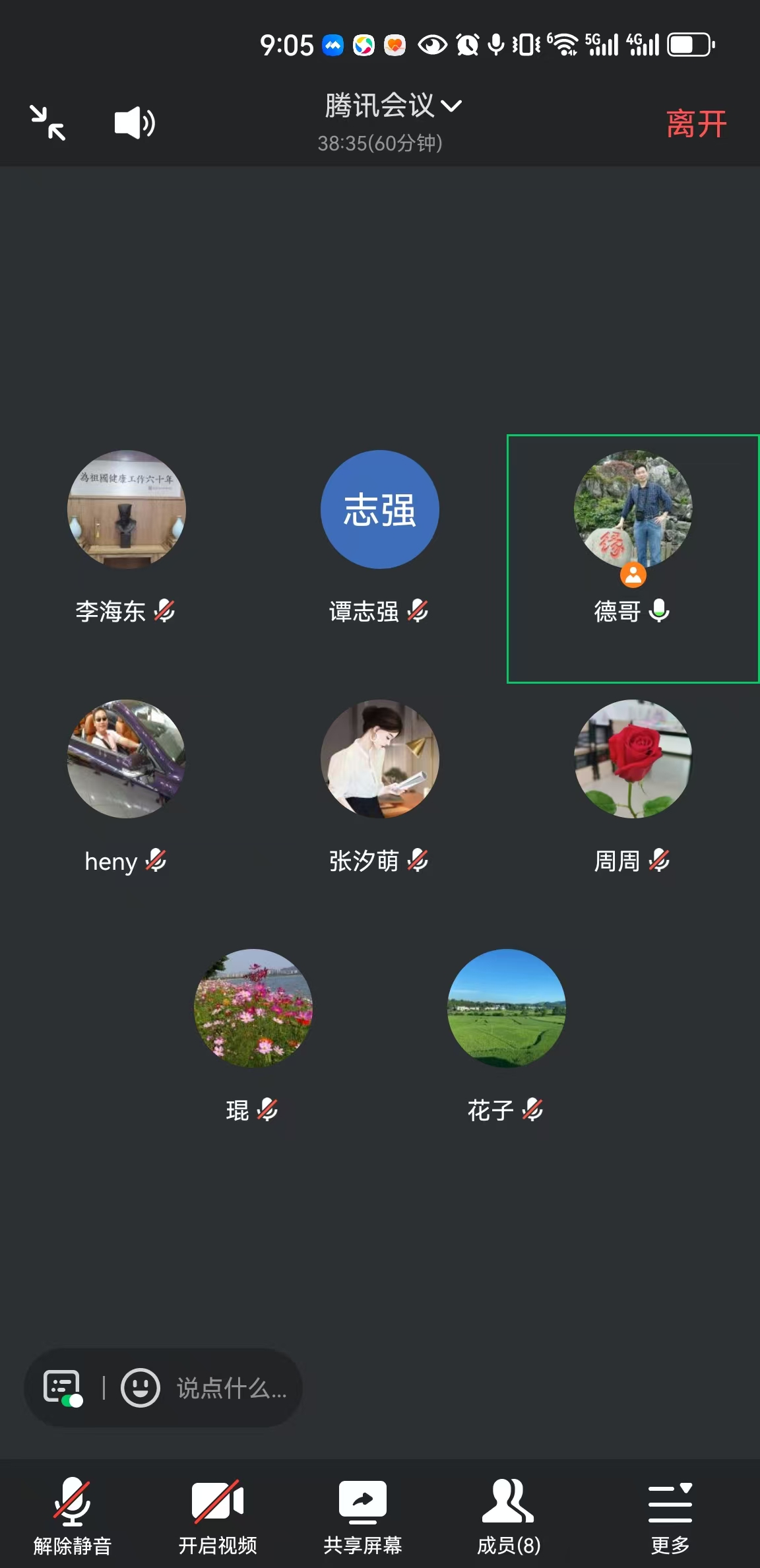760x1568 pixels.
Task: Tap 谭志强's blue avatar
Action: point(380,509)
